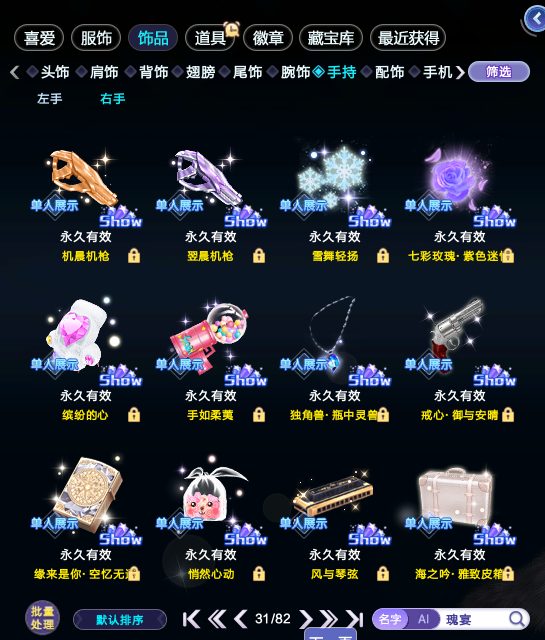
Task: Jump to the first page
Action: [191, 619]
